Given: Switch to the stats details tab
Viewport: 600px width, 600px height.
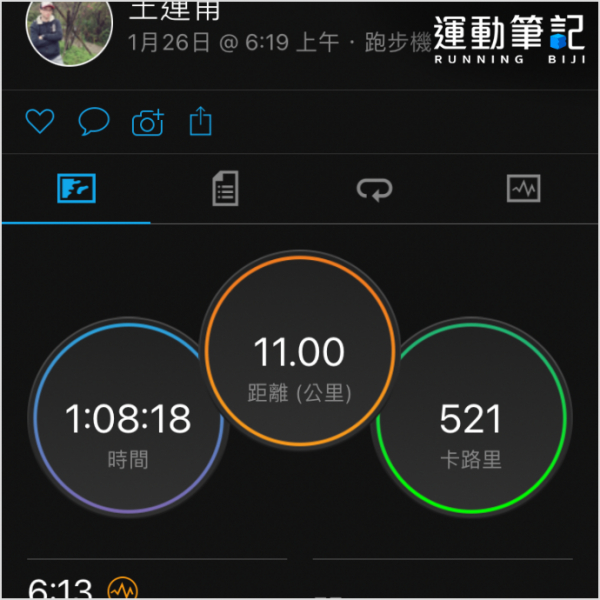Looking at the screenshot, I should [226, 188].
